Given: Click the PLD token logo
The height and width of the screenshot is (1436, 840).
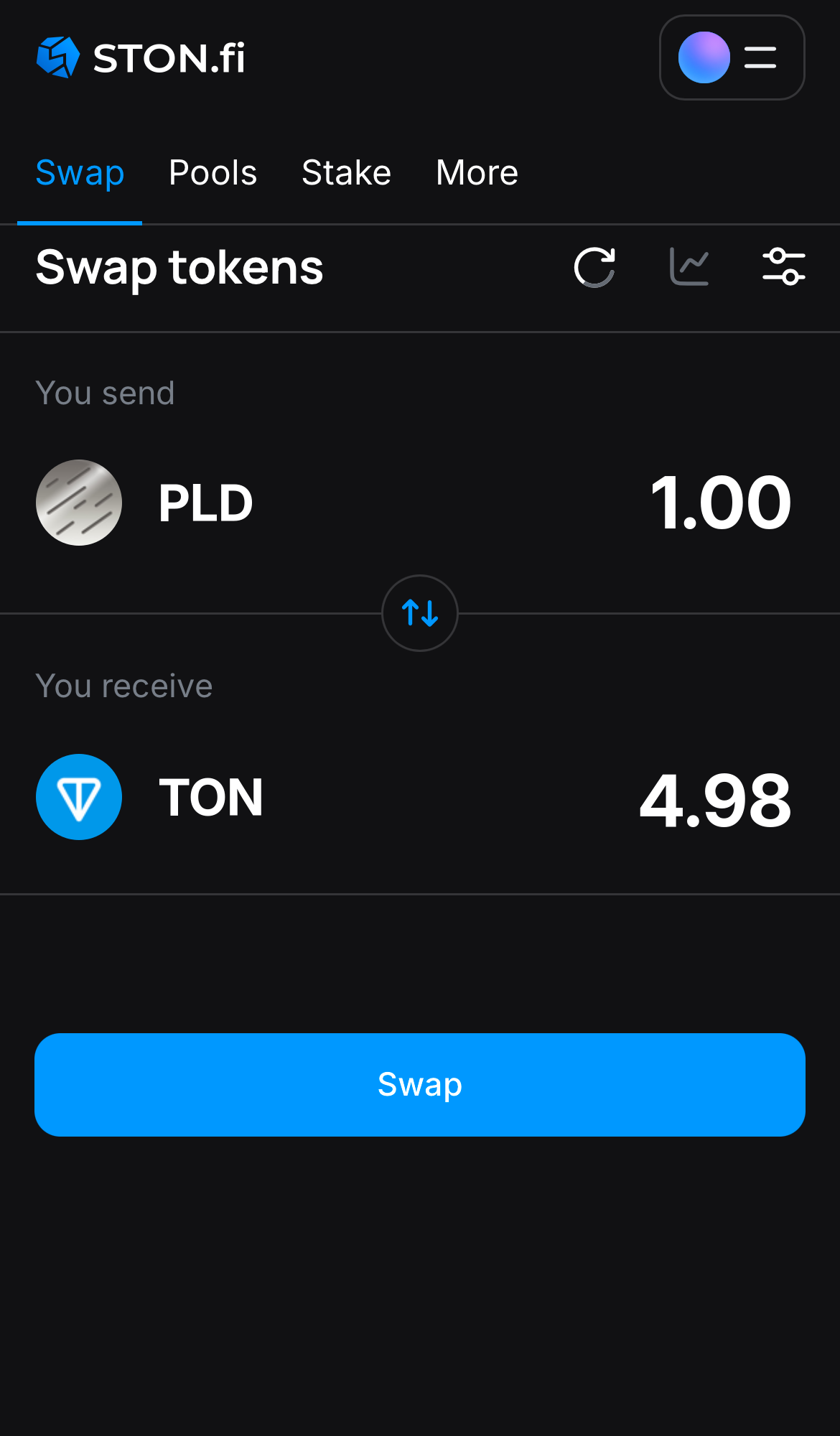Looking at the screenshot, I should (x=78, y=503).
